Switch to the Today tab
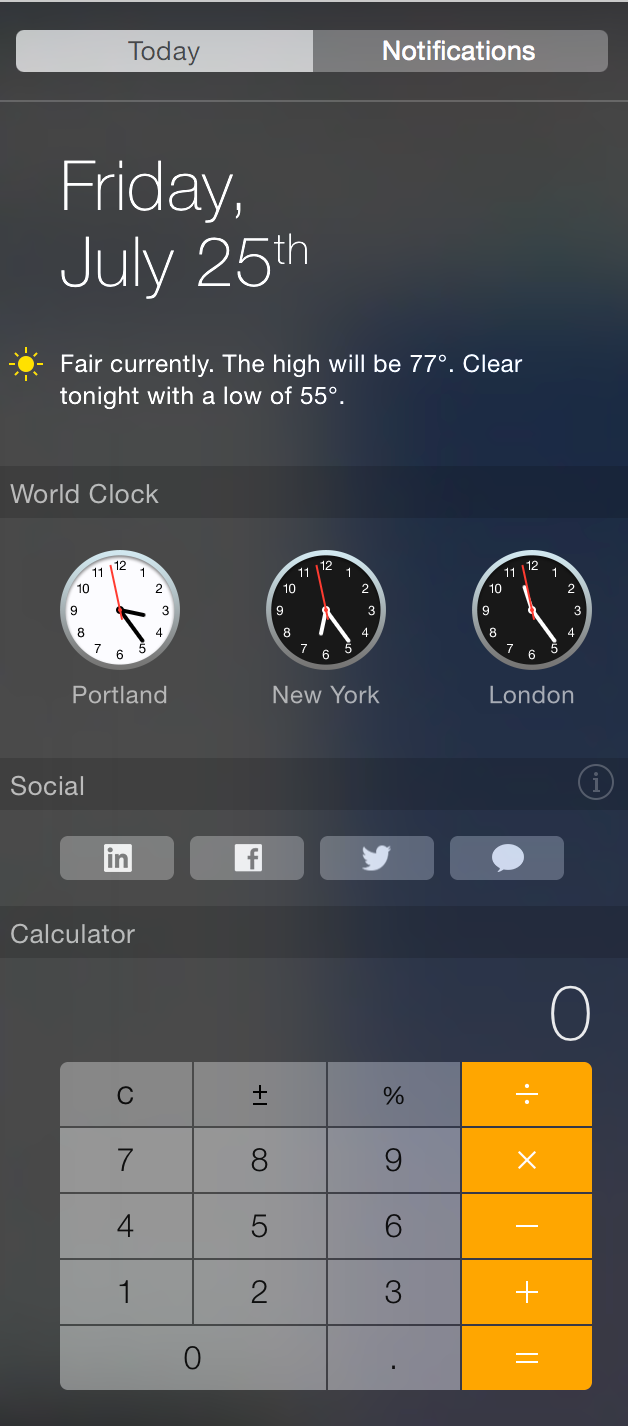This screenshot has width=628, height=1426. [x=164, y=51]
